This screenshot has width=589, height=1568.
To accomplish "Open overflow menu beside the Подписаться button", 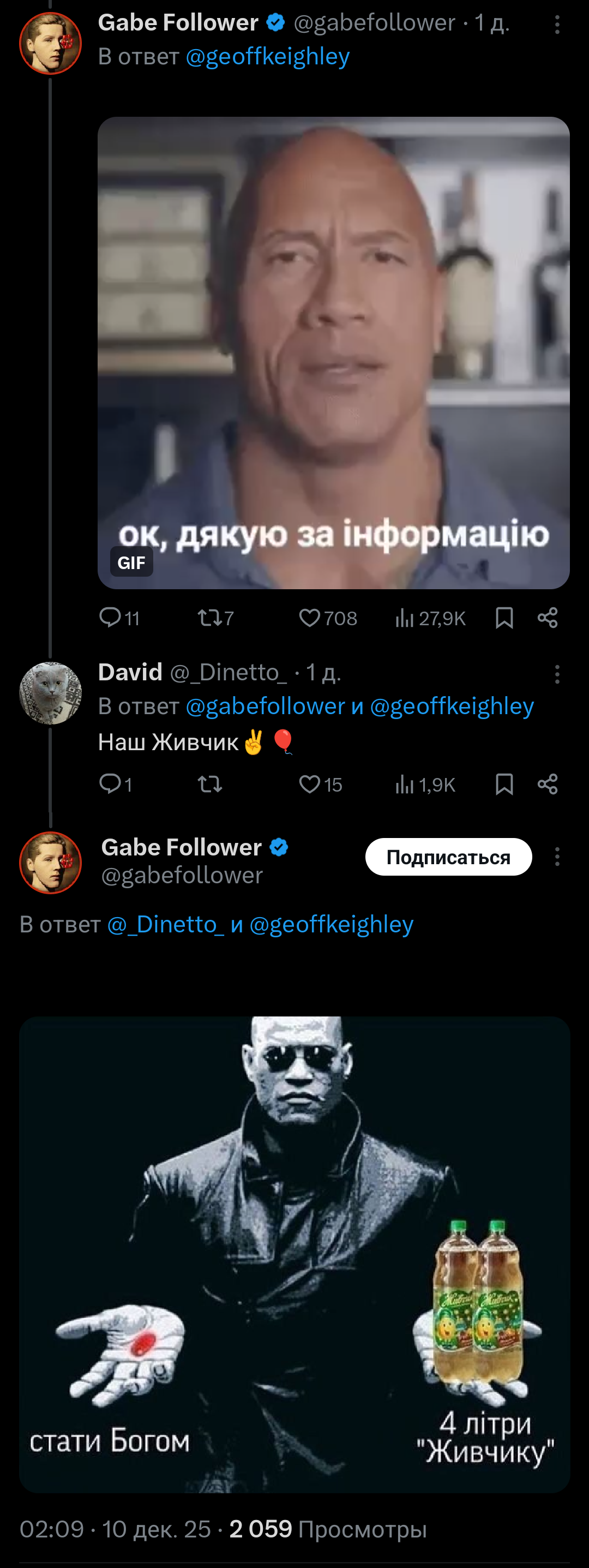I will pos(557,857).
